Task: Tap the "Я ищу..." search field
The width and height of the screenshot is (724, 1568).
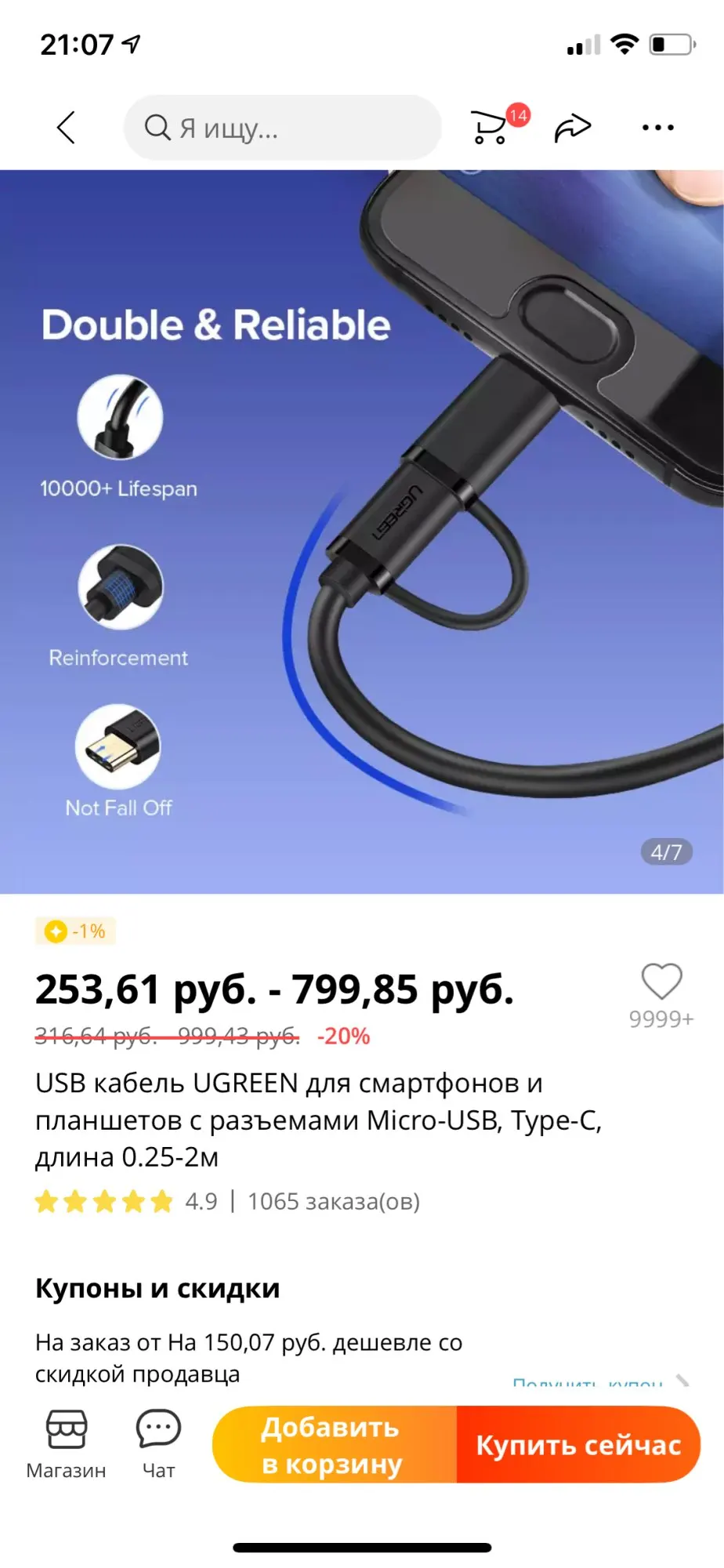Action: click(x=282, y=128)
